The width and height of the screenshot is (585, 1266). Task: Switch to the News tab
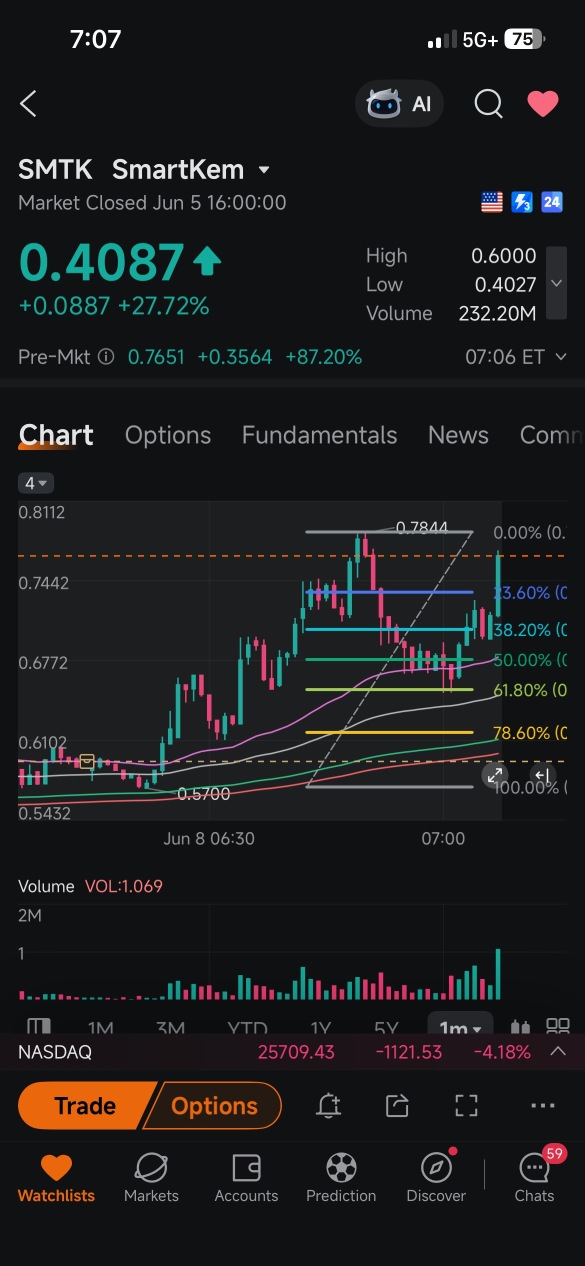point(458,435)
